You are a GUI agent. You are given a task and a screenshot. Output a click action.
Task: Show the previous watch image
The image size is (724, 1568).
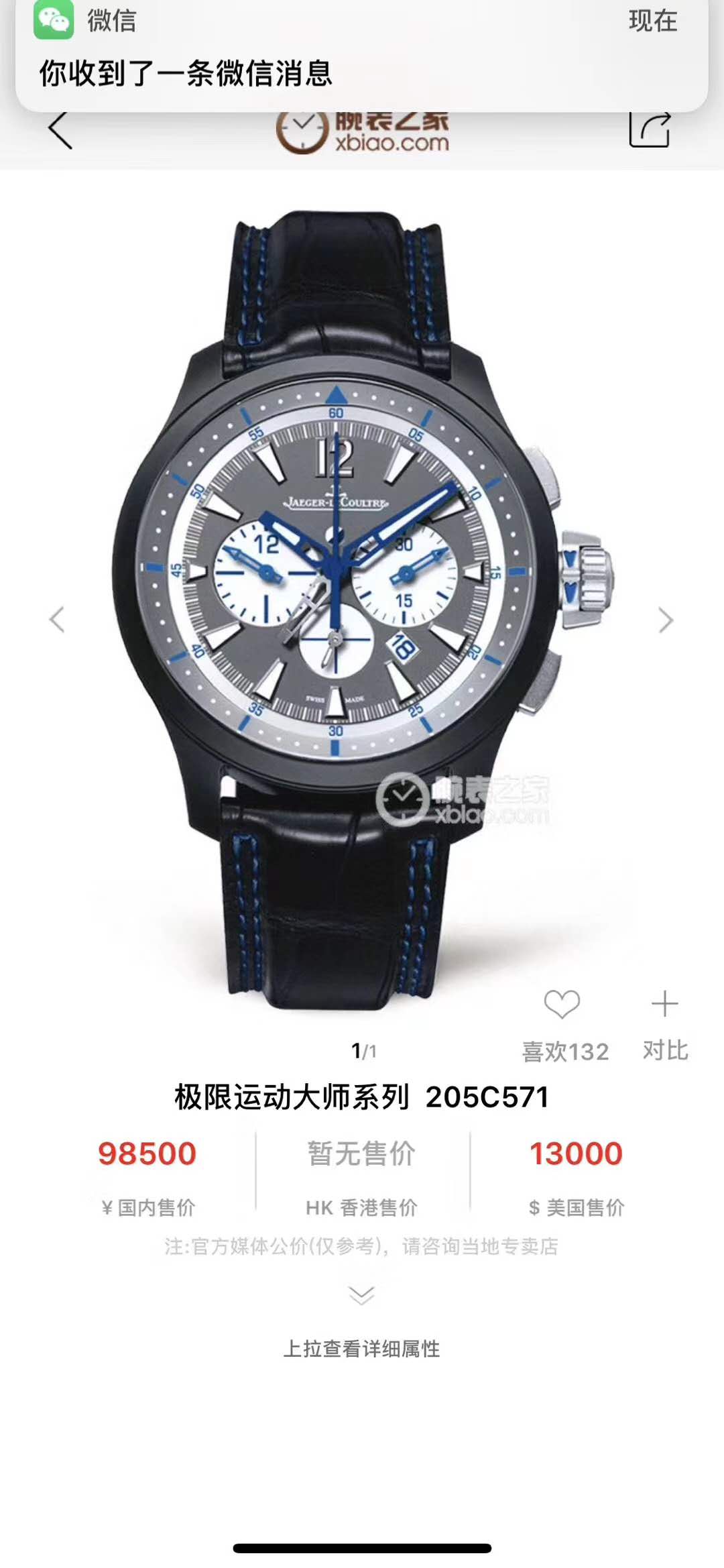coord(57,620)
